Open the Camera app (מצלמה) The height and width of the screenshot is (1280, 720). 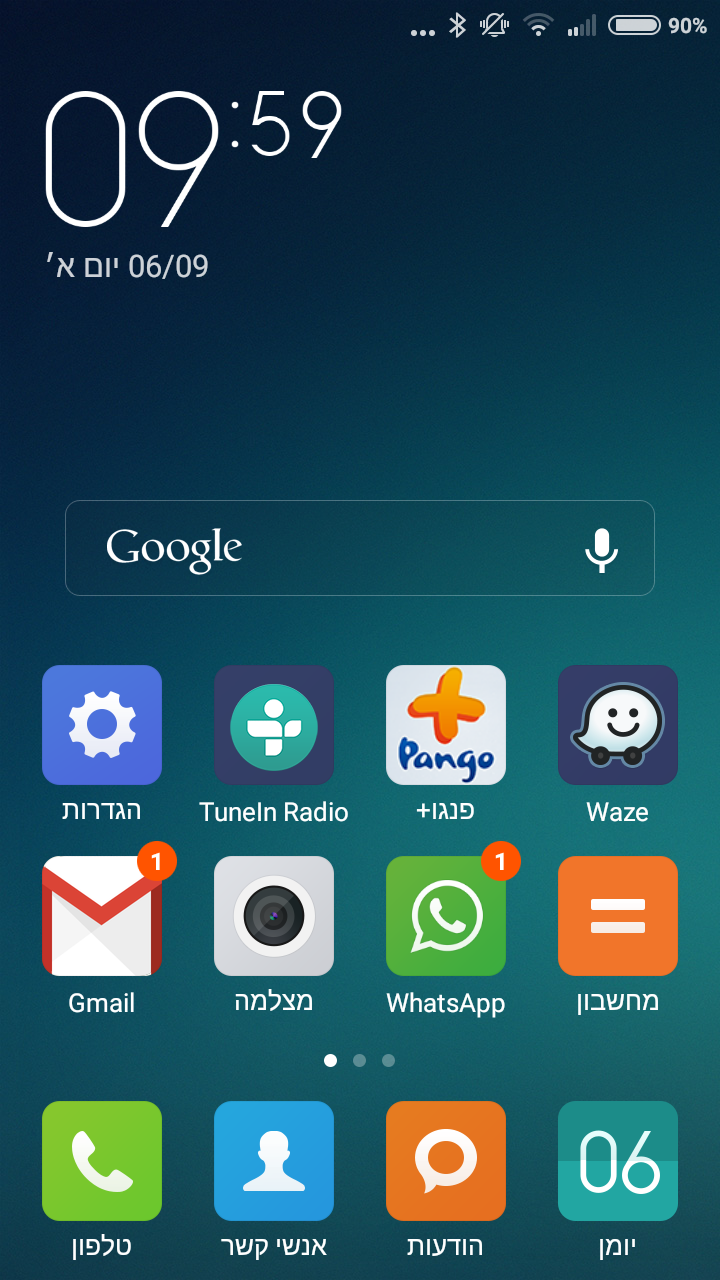point(274,916)
